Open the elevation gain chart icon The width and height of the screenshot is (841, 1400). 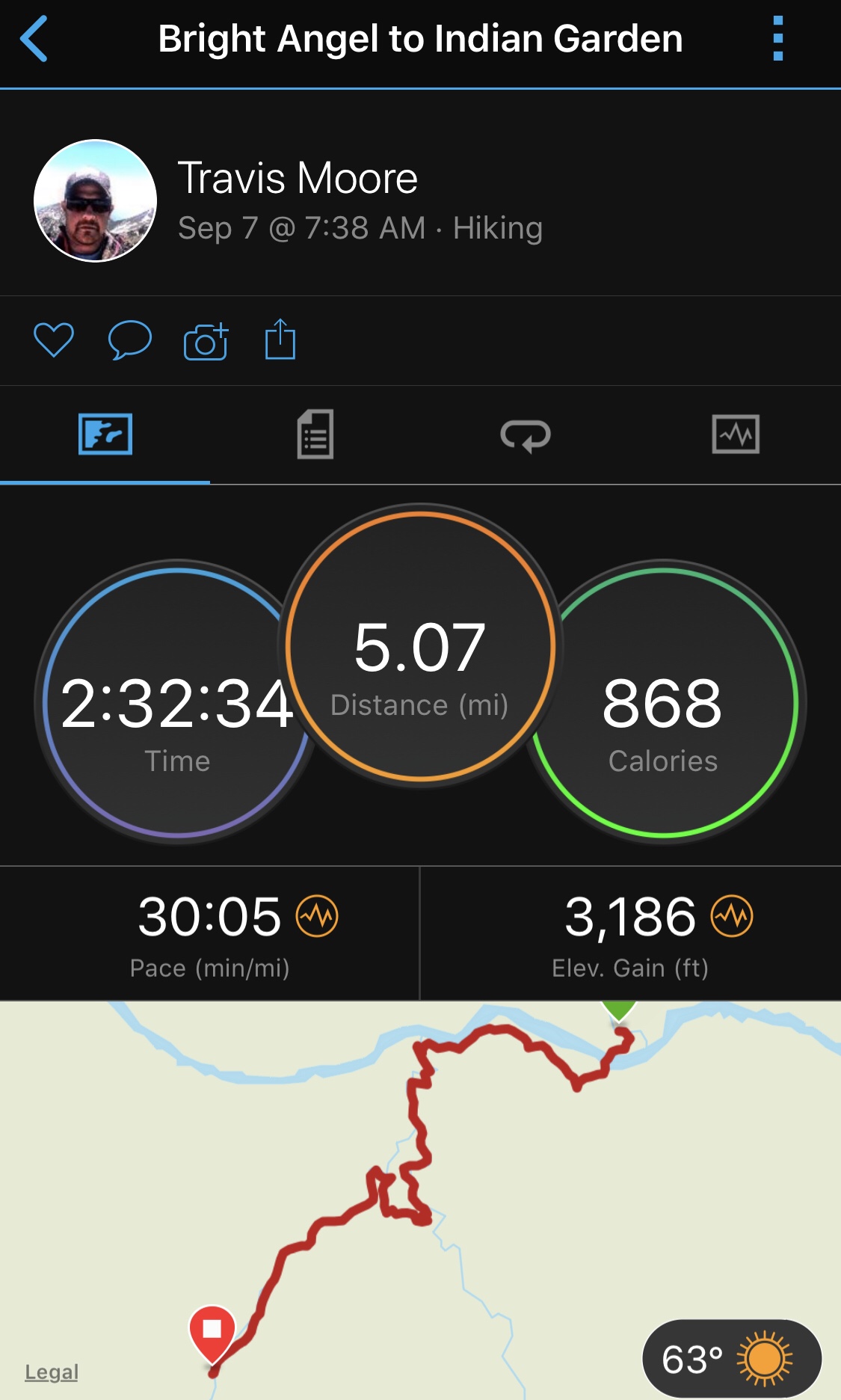pyautogui.click(x=731, y=916)
